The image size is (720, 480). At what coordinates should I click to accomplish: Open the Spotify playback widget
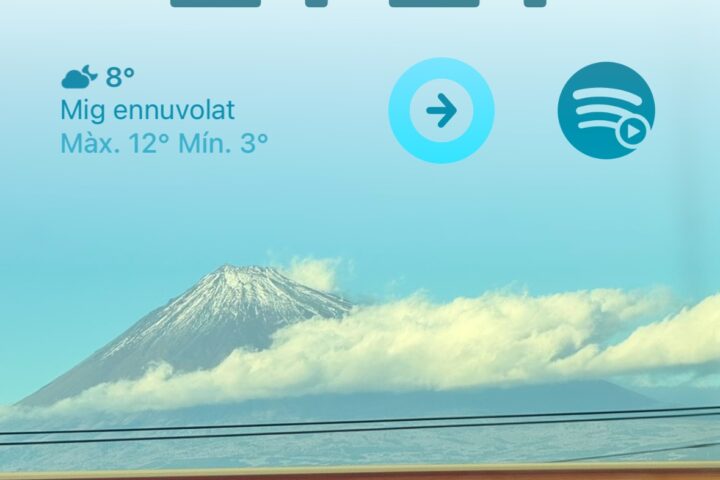click(x=605, y=111)
